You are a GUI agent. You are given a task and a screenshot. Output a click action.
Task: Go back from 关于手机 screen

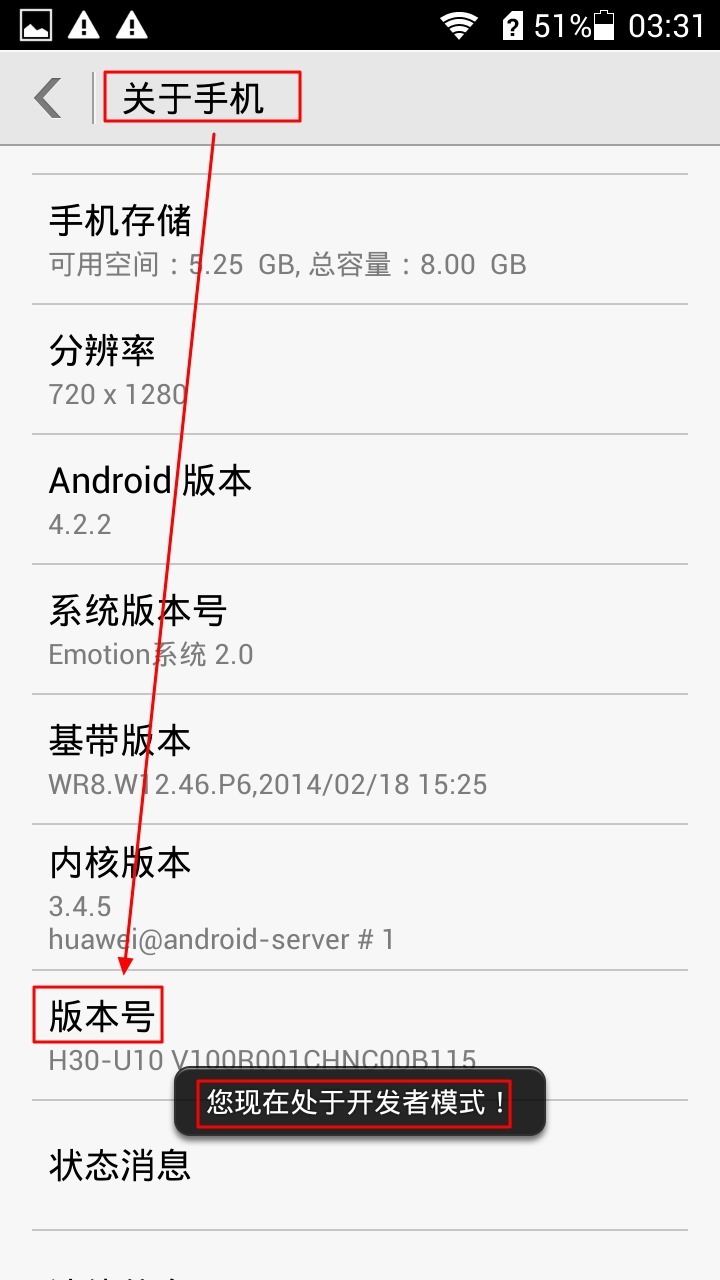48,98
